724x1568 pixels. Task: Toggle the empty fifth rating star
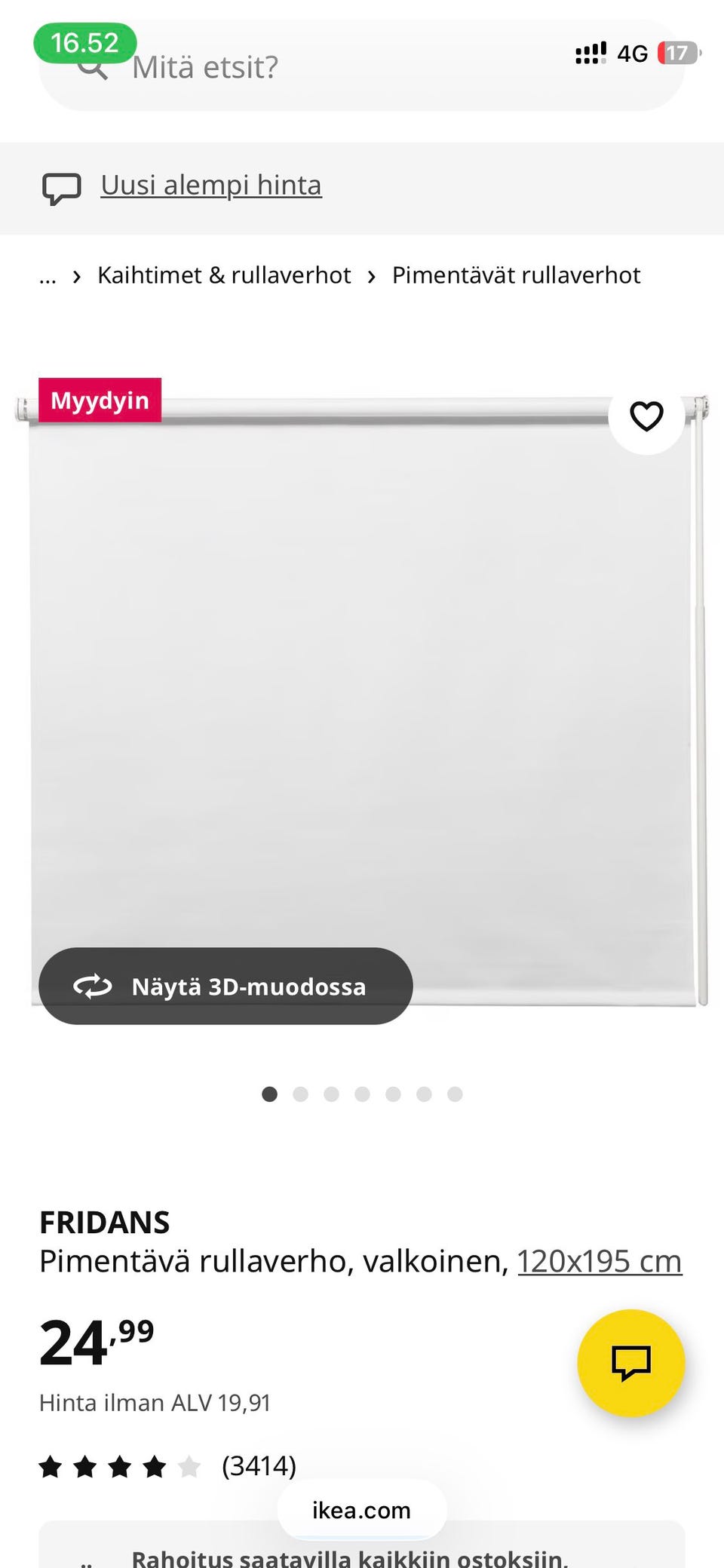(x=188, y=1465)
